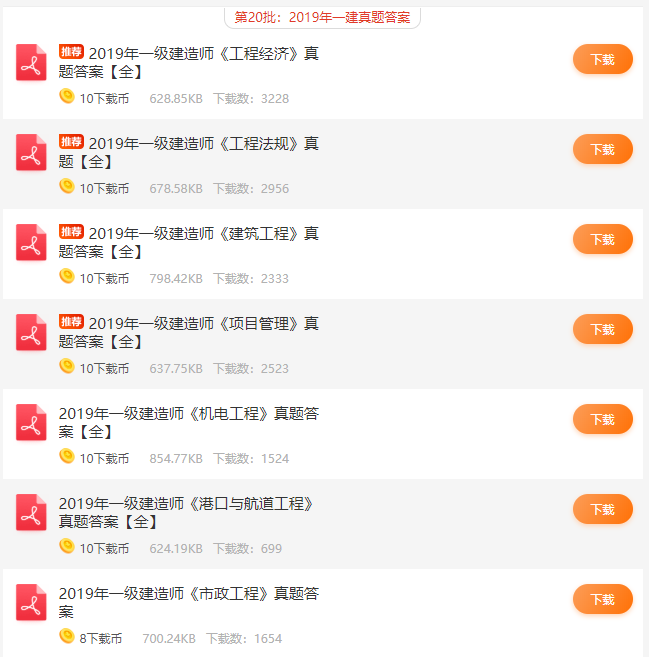The height and width of the screenshot is (657, 649).
Task: Download the 《港口与航道工程》 answers file
Action: point(602,509)
